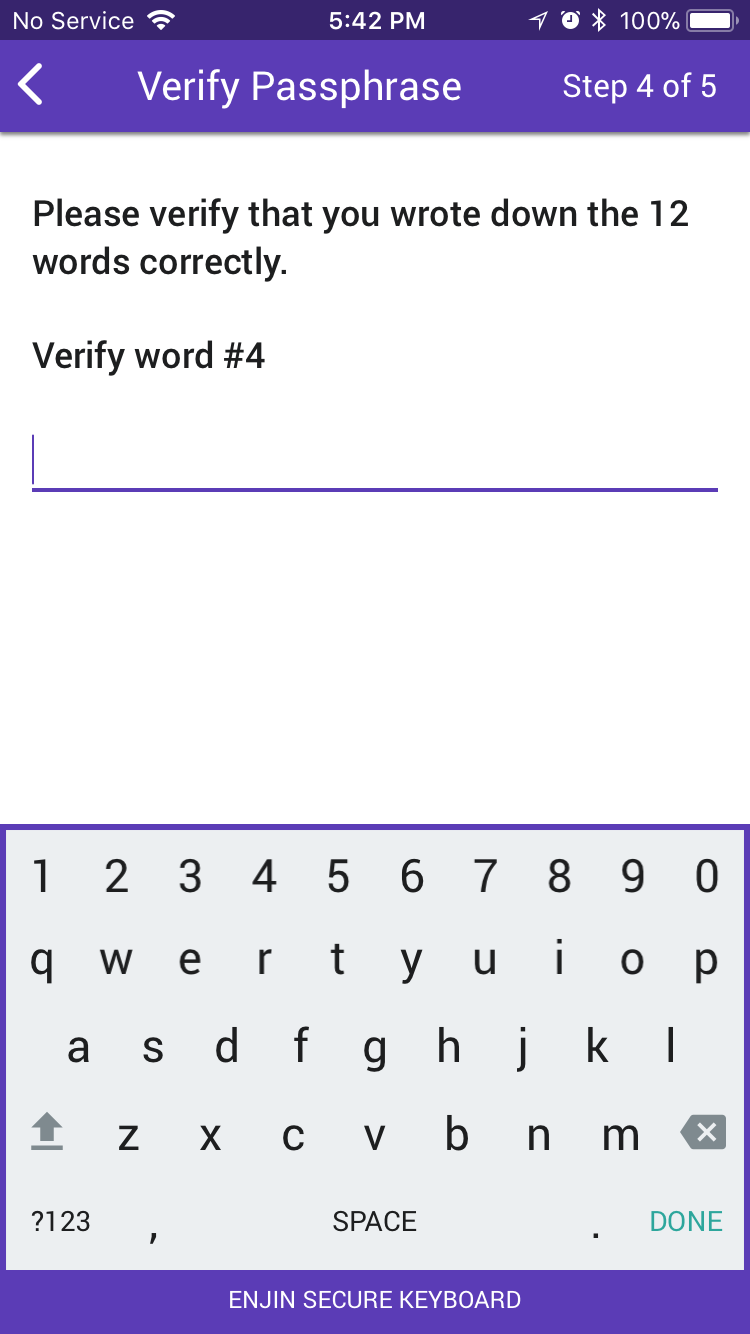Image resolution: width=750 pixels, height=1334 pixels.
Task: Tap DONE on the secure keyboard
Action: pos(685,1221)
